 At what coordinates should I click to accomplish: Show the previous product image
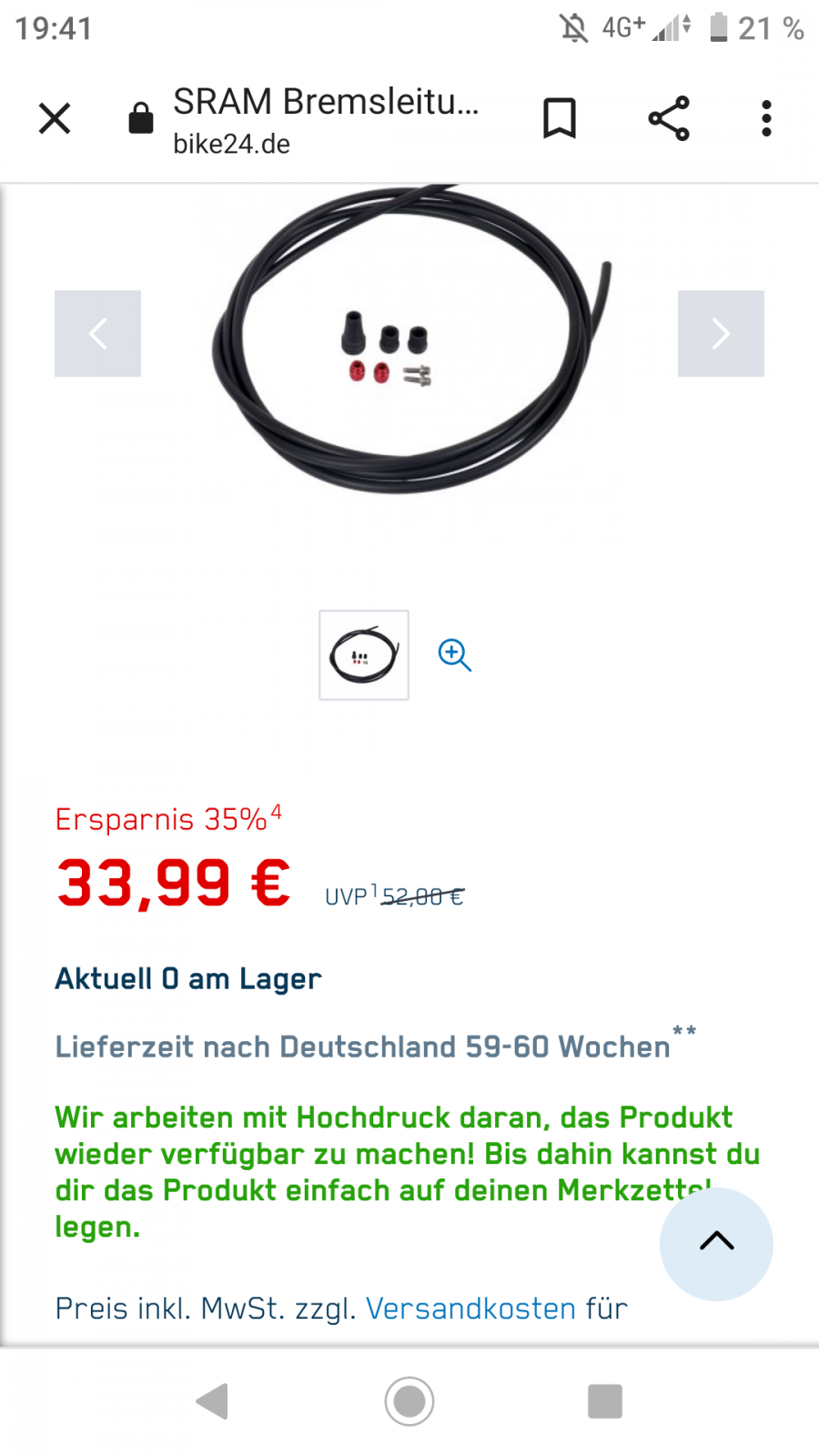pyautogui.click(x=97, y=334)
